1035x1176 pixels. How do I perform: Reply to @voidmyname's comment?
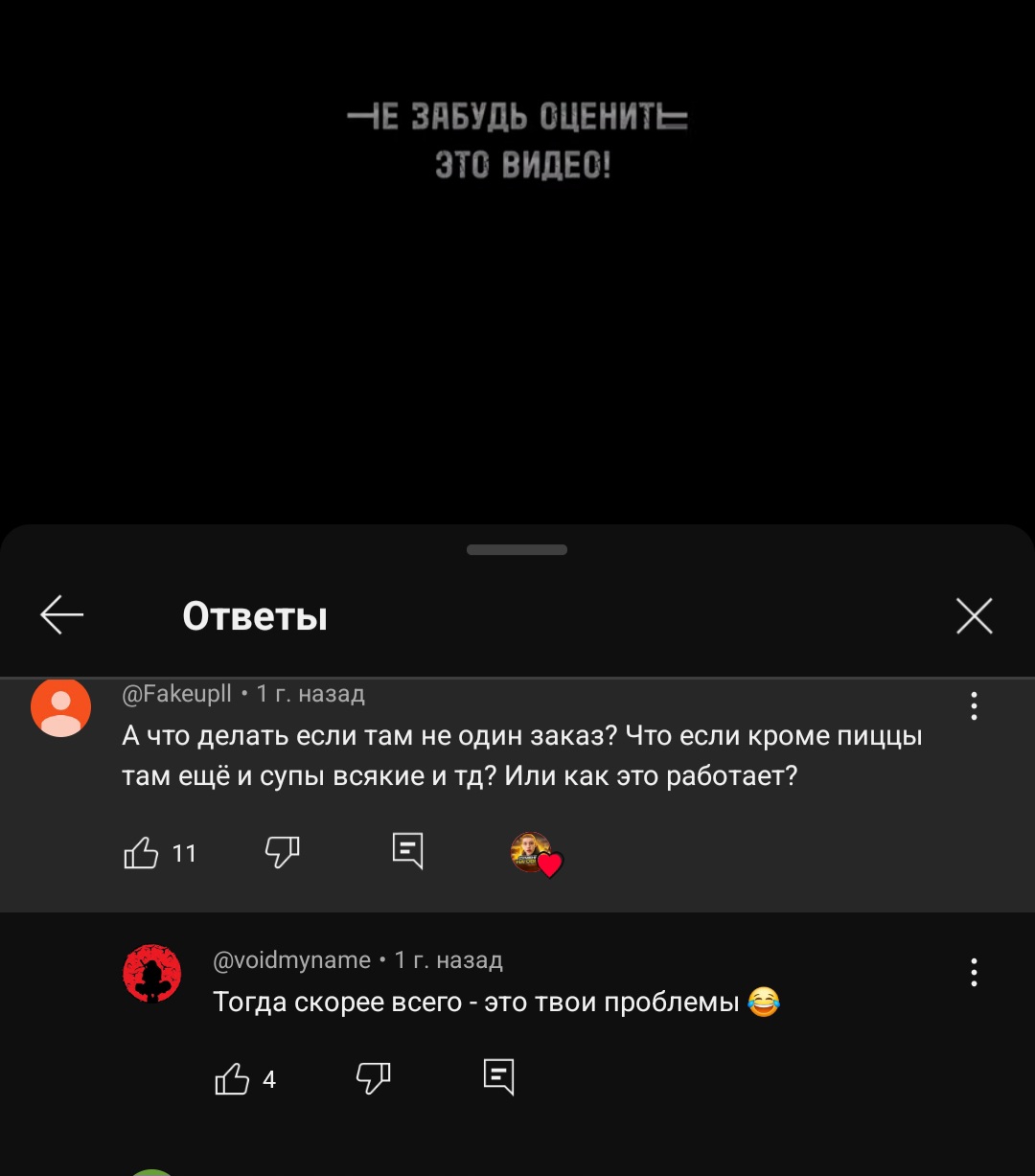click(498, 1077)
